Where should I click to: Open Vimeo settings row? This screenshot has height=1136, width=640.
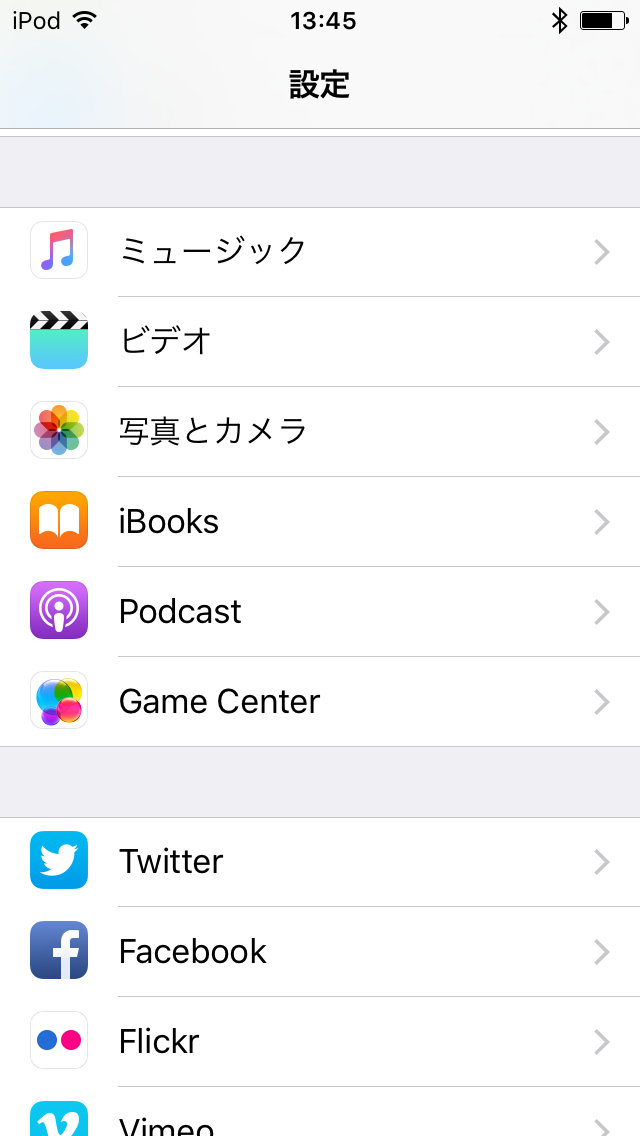coord(320,1111)
